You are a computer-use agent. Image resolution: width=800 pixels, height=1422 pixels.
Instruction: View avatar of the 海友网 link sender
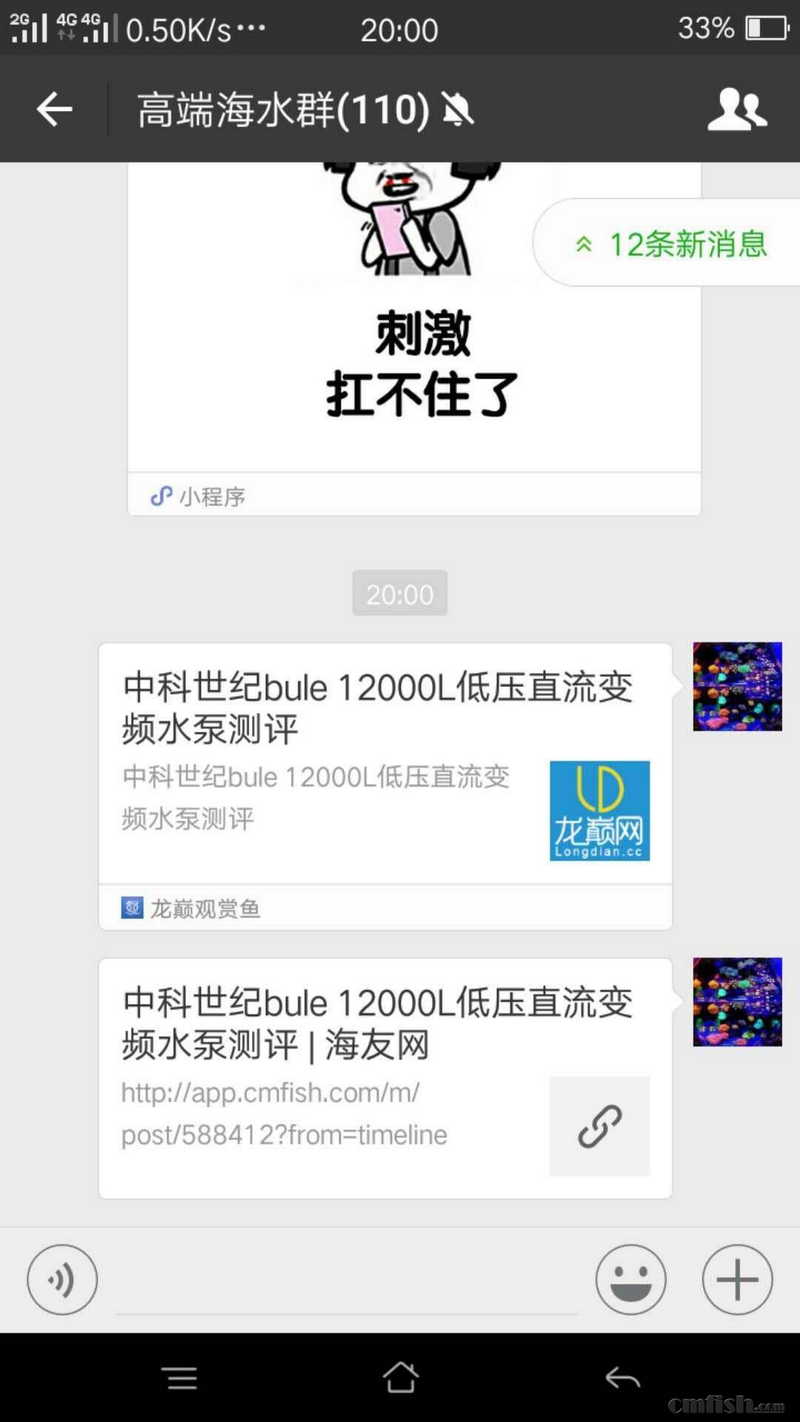coord(737,1001)
